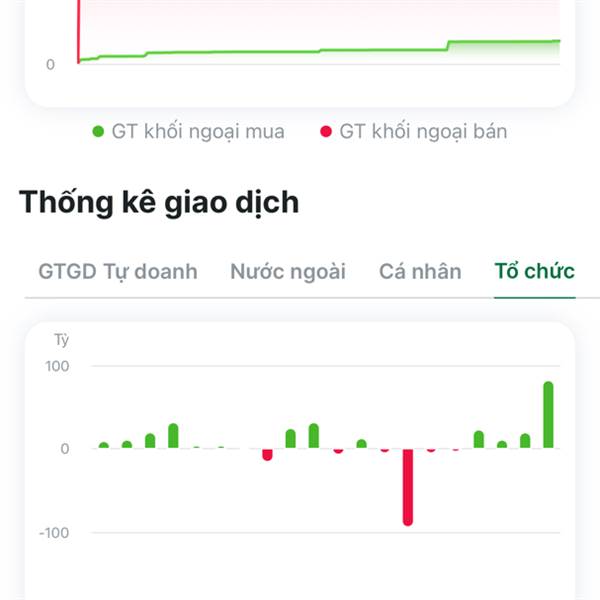600x600 pixels.
Task: Select the Cá nhân tab
Action: click(420, 272)
